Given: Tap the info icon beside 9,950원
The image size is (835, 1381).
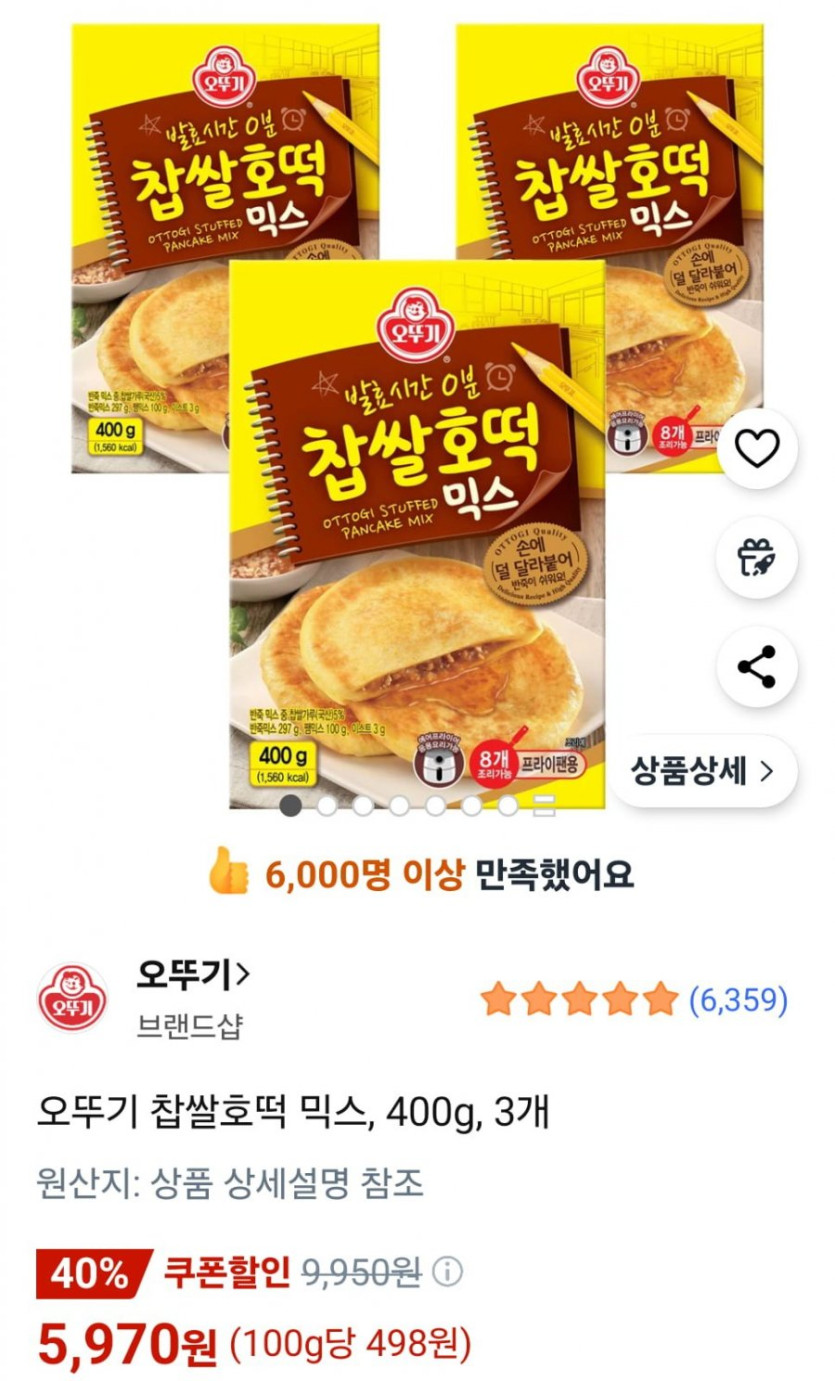Looking at the screenshot, I should point(449,1273).
